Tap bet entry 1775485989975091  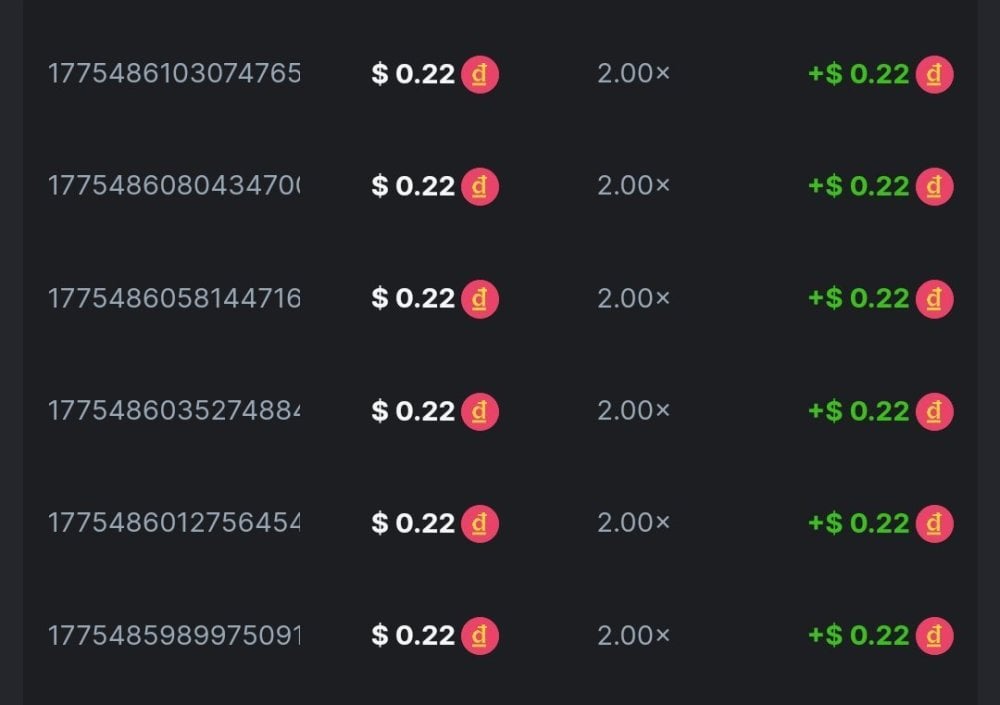174,635
